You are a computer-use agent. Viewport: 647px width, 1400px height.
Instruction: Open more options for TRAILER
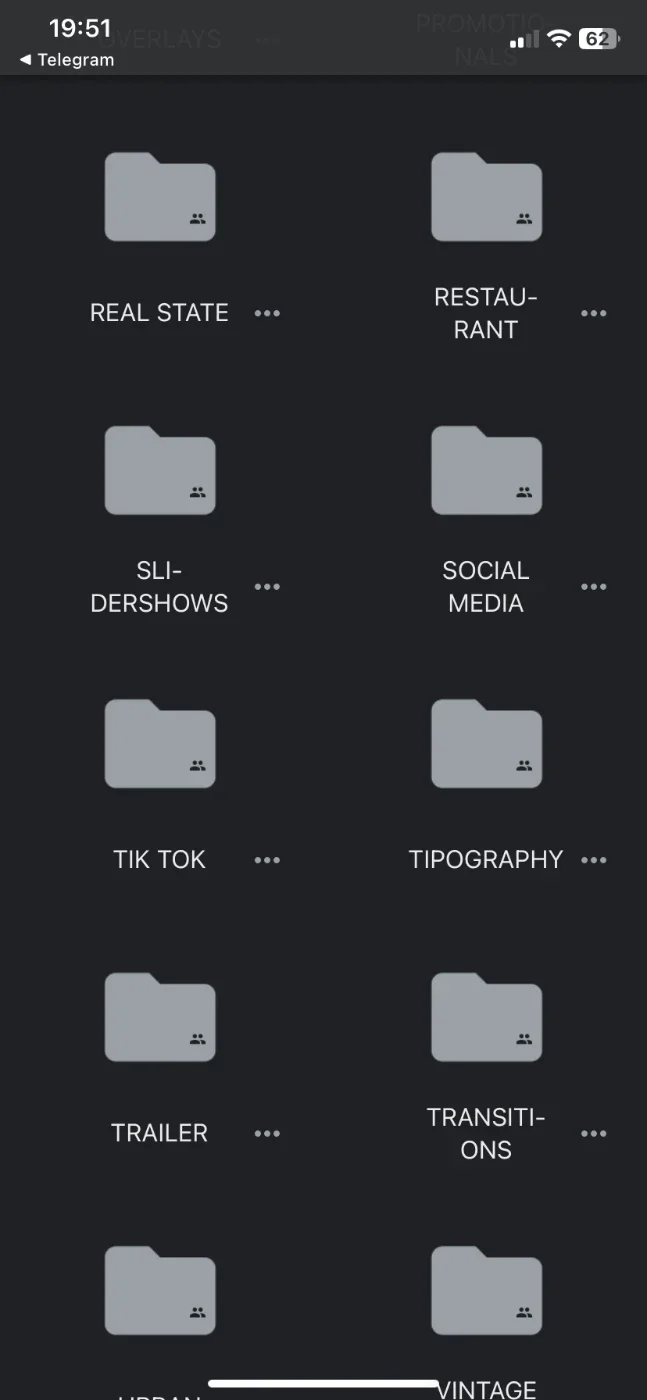267,1133
